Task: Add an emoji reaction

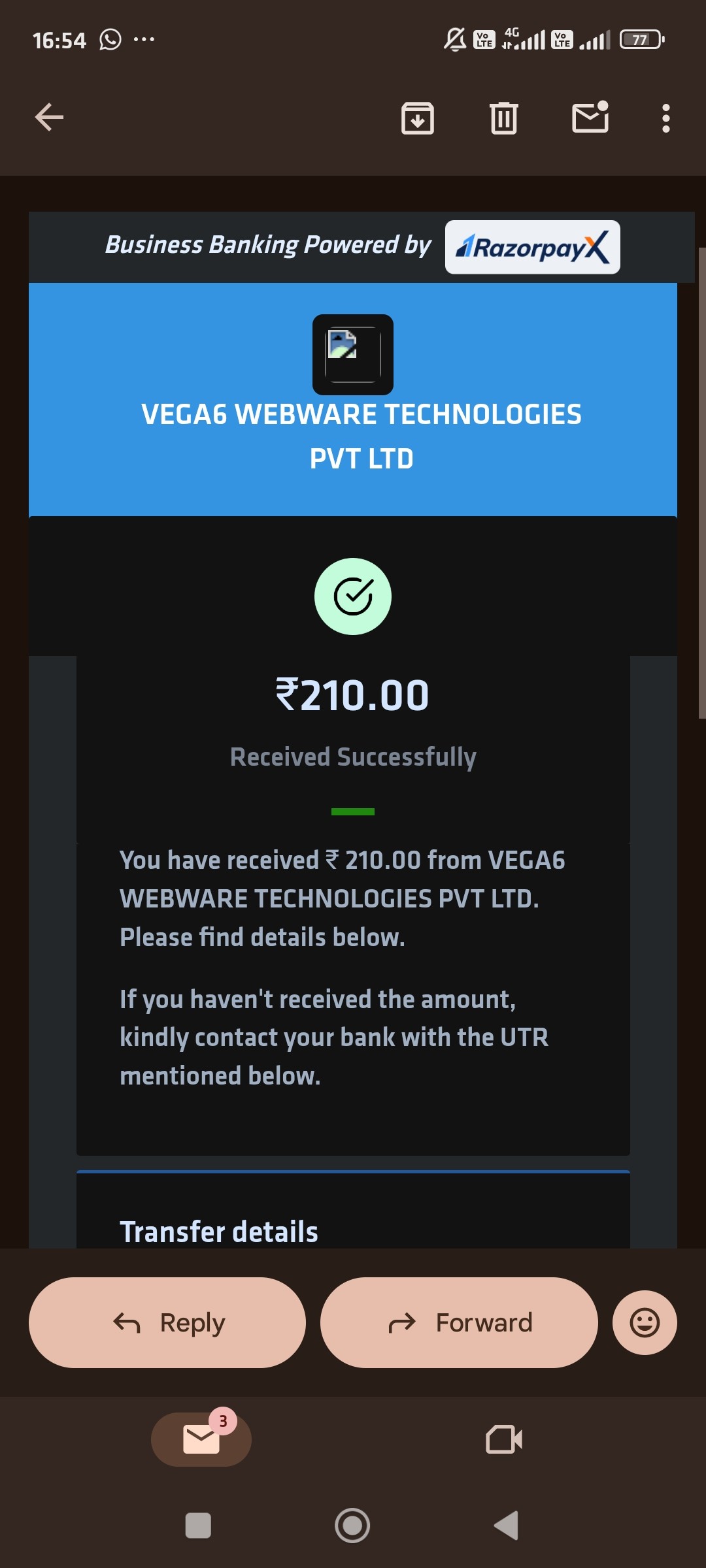Action: (645, 1322)
